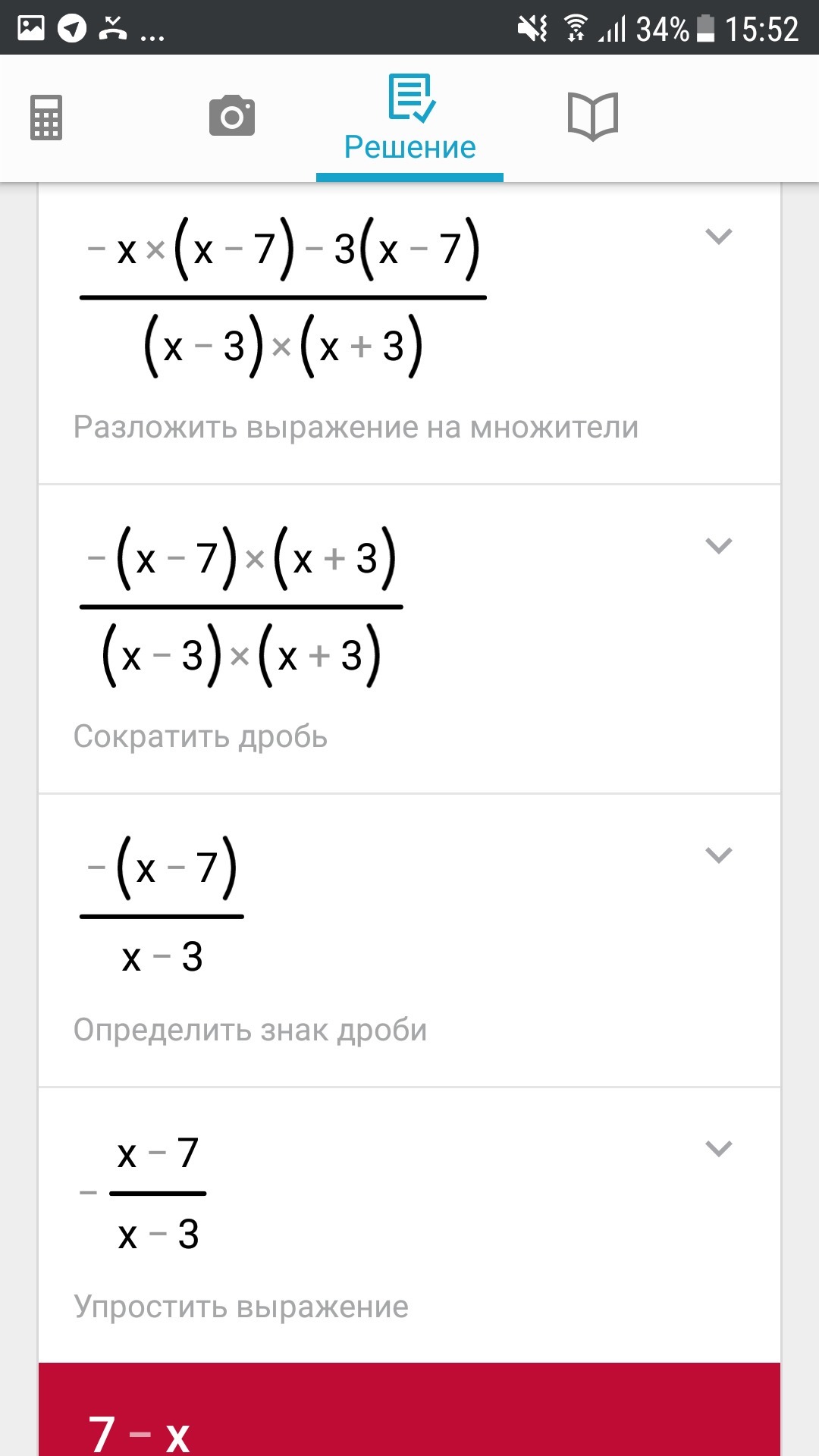Open the calculator tab
819x1456 pixels.
(x=46, y=118)
